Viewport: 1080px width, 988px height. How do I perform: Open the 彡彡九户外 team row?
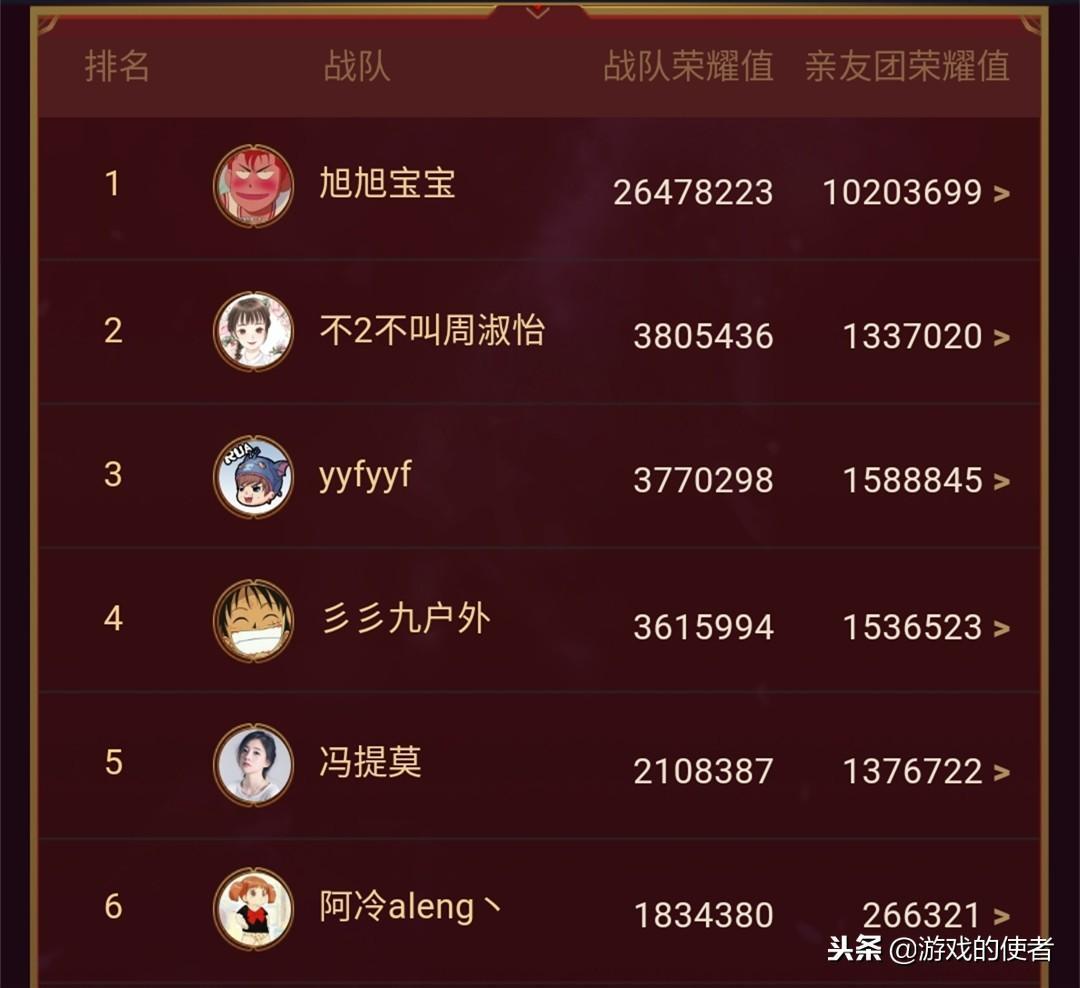tap(1001, 629)
